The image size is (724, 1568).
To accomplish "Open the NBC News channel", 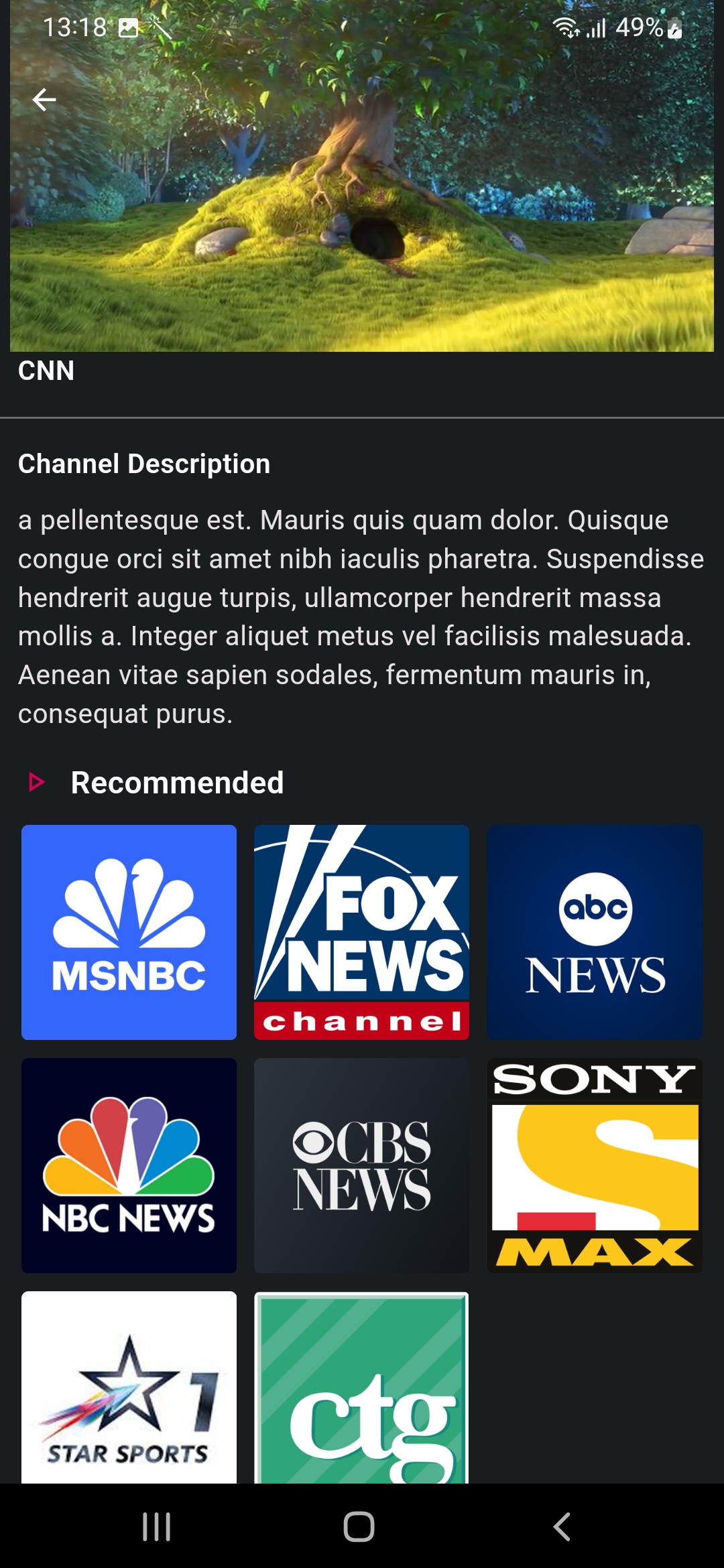I will (x=129, y=1166).
